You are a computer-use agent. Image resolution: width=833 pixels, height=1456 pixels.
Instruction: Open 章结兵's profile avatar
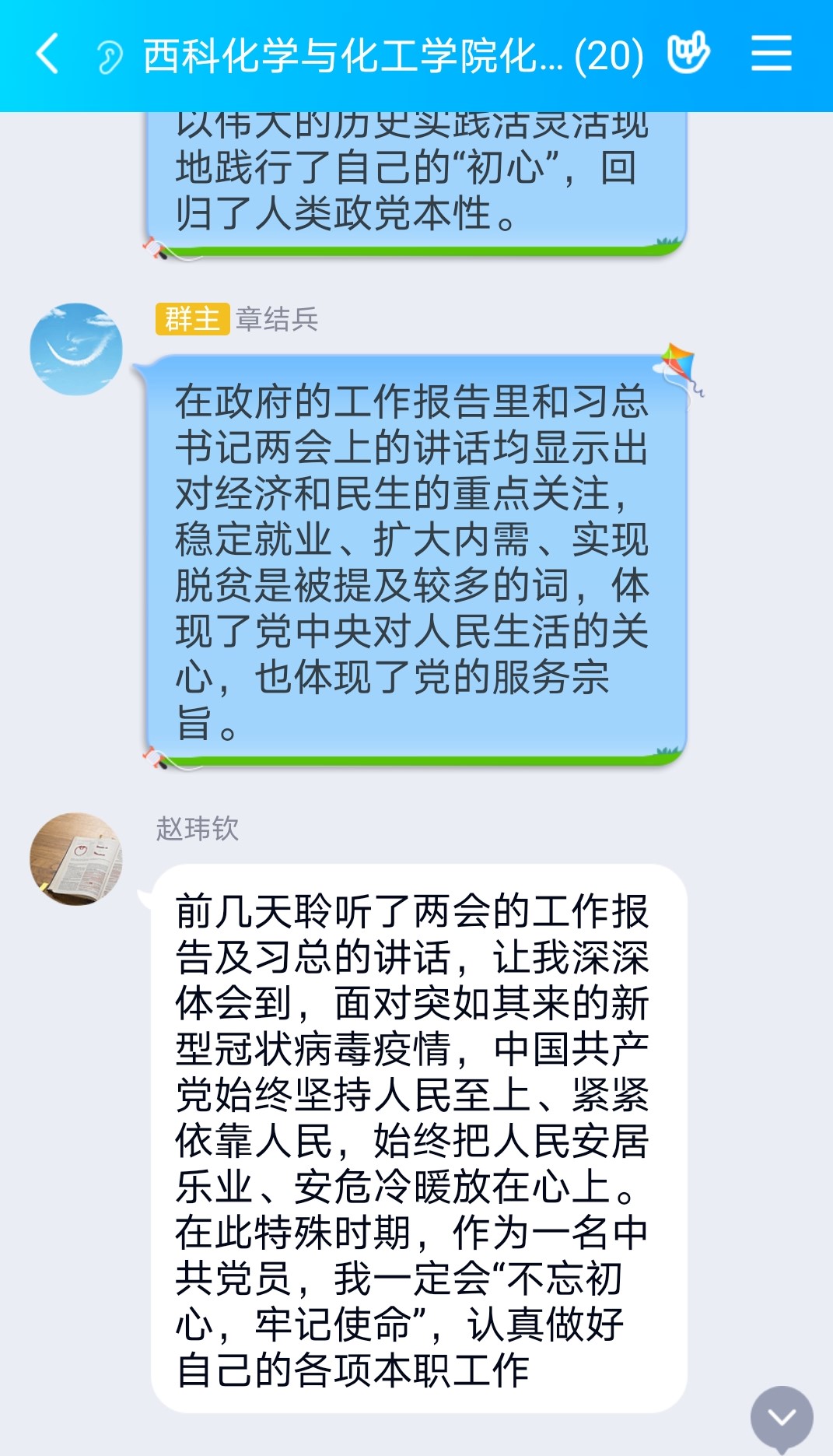coord(76,349)
